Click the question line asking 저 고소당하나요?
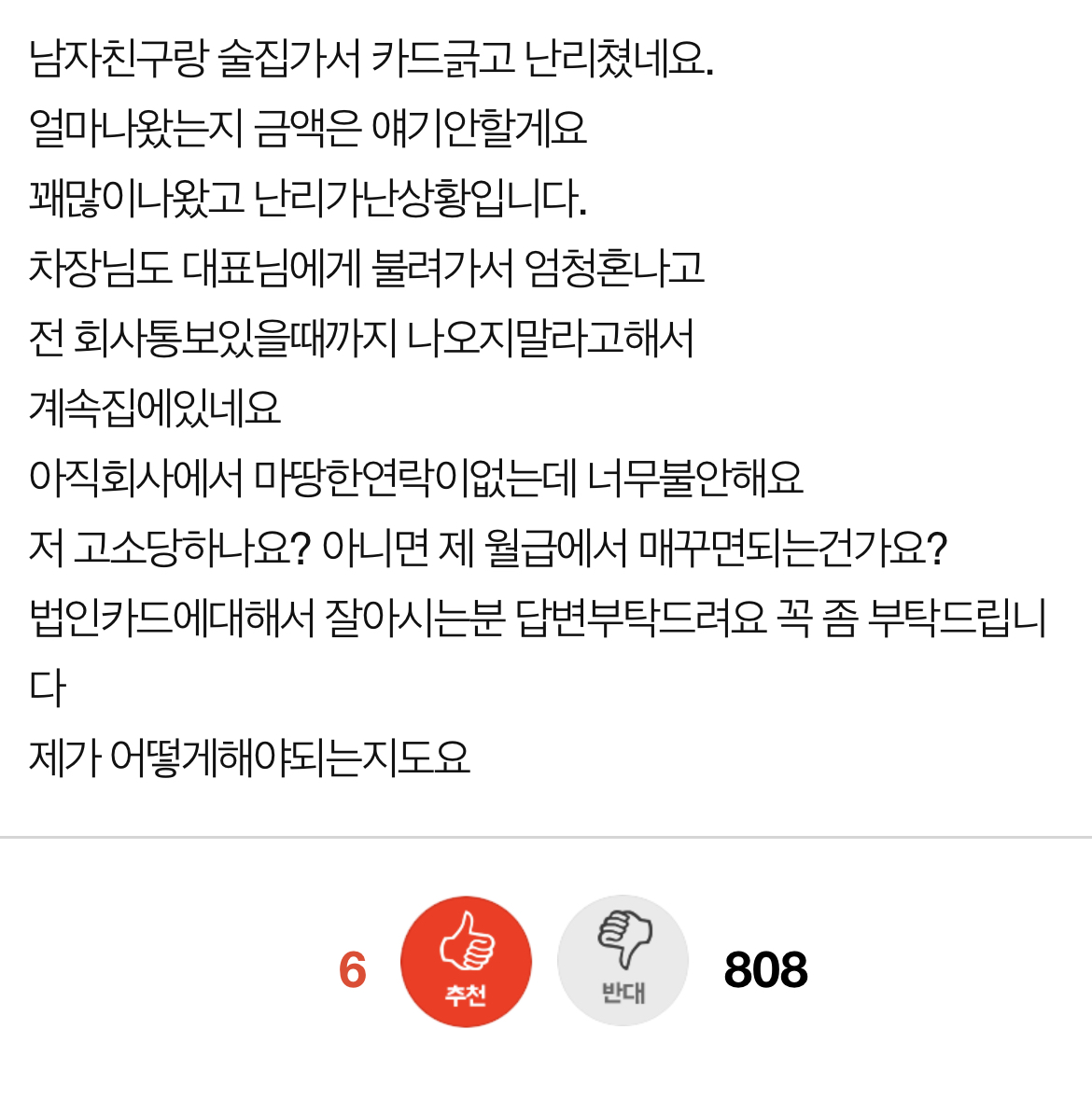This screenshot has width=1092, height=1099. [x=485, y=550]
